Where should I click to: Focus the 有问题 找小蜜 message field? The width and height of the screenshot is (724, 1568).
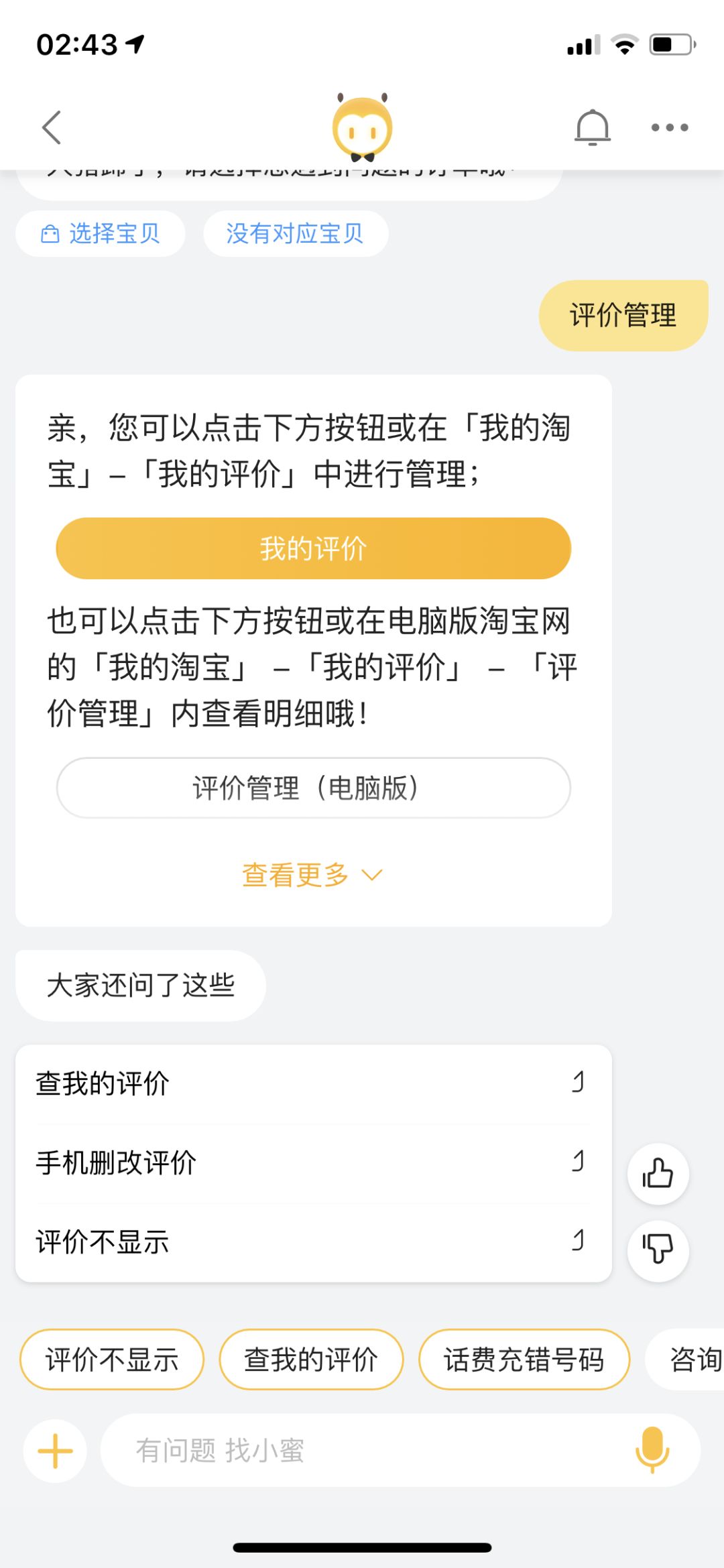pos(362,1451)
